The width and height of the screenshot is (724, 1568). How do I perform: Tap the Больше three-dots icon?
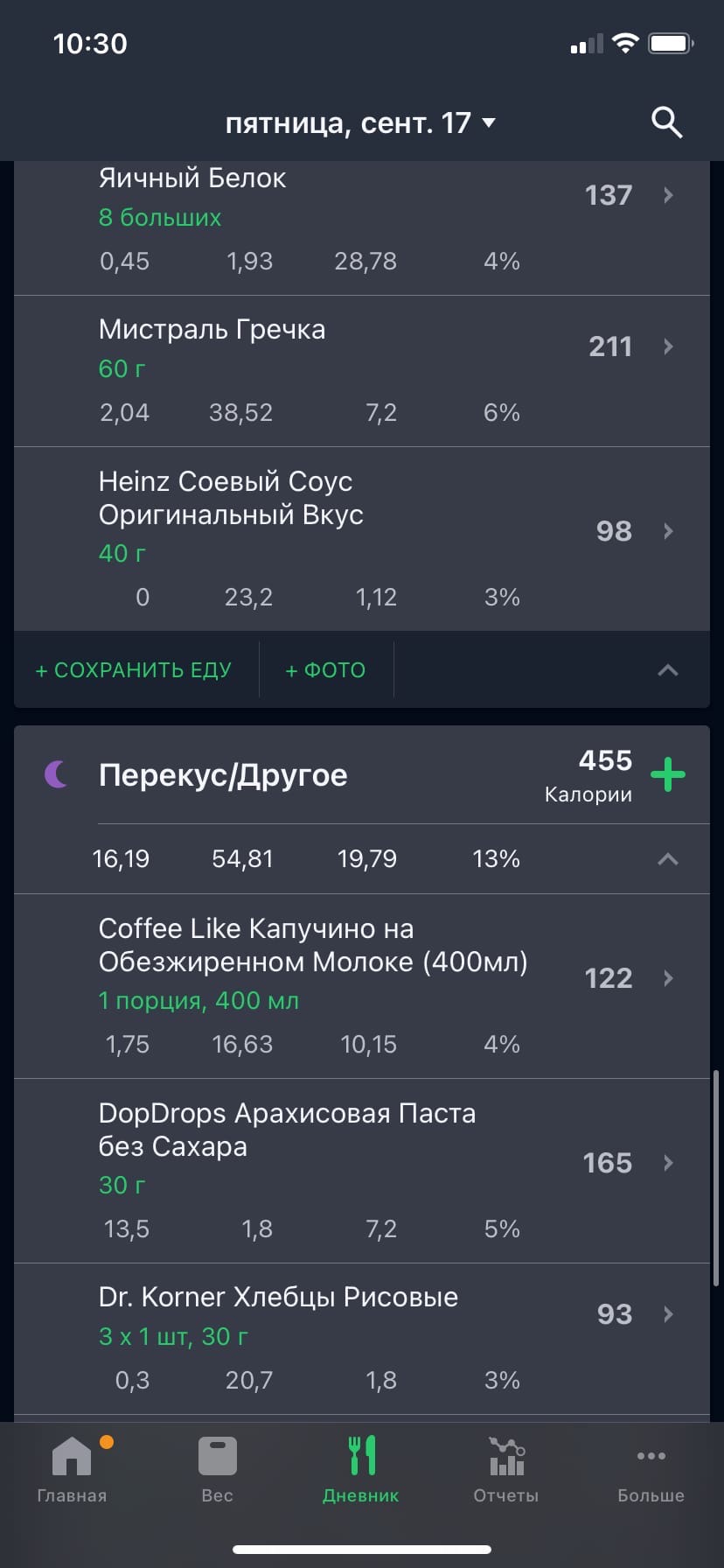[651, 1470]
